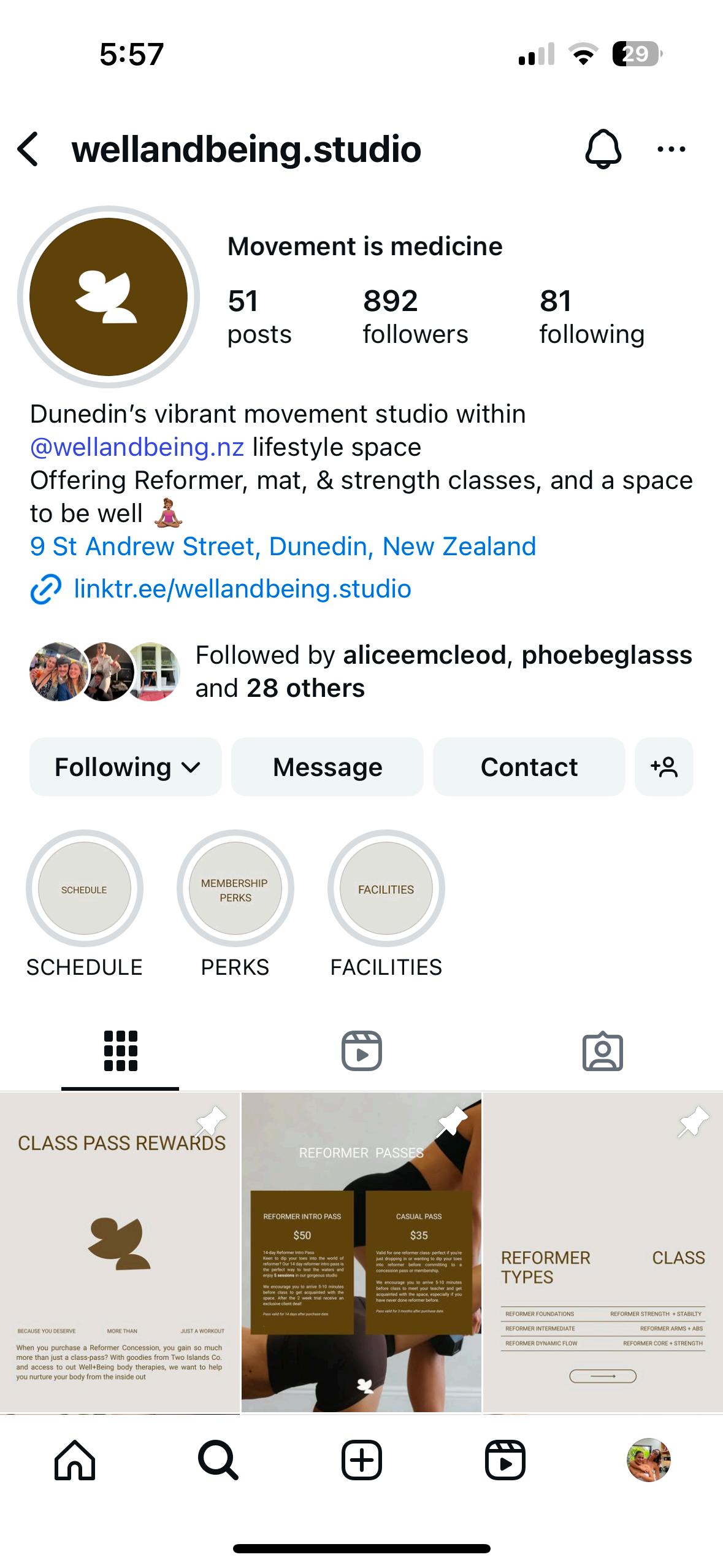This screenshot has height=1568, width=723.
Task: Open the @wellandbeing.nz mention link
Action: tap(137, 447)
